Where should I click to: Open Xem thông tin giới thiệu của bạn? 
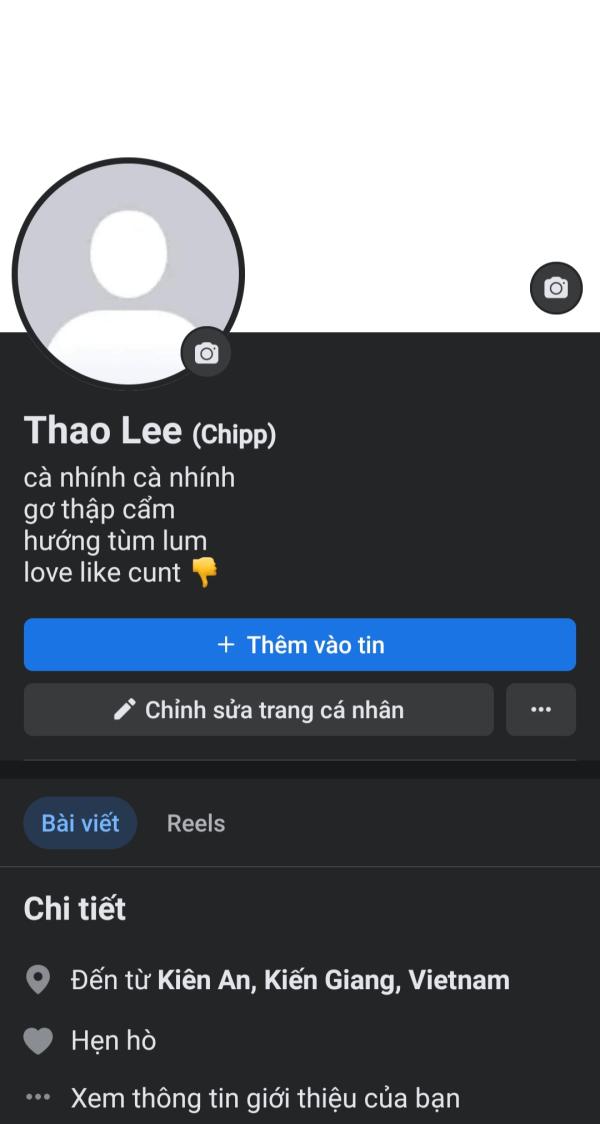(x=300, y=1097)
